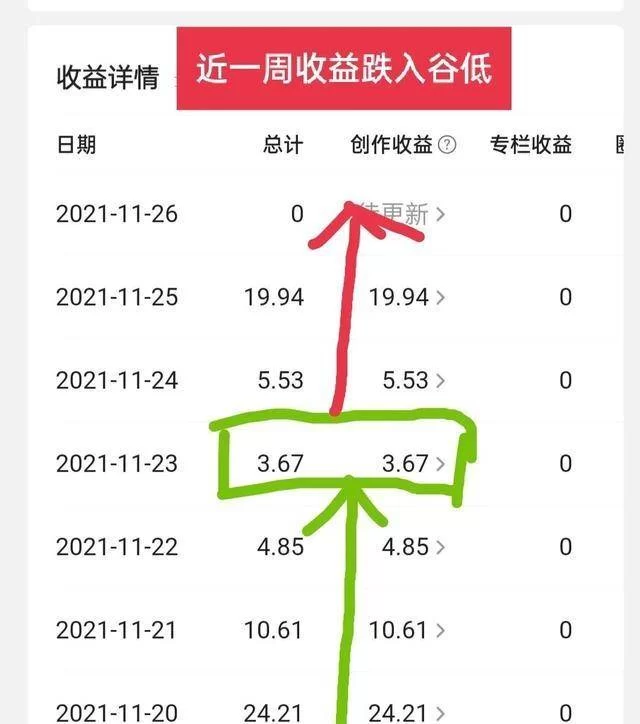The image size is (640, 724).
Task: Tap the 3.67 创作收益 chevron for 2021-11-23
Action: coord(441,464)
